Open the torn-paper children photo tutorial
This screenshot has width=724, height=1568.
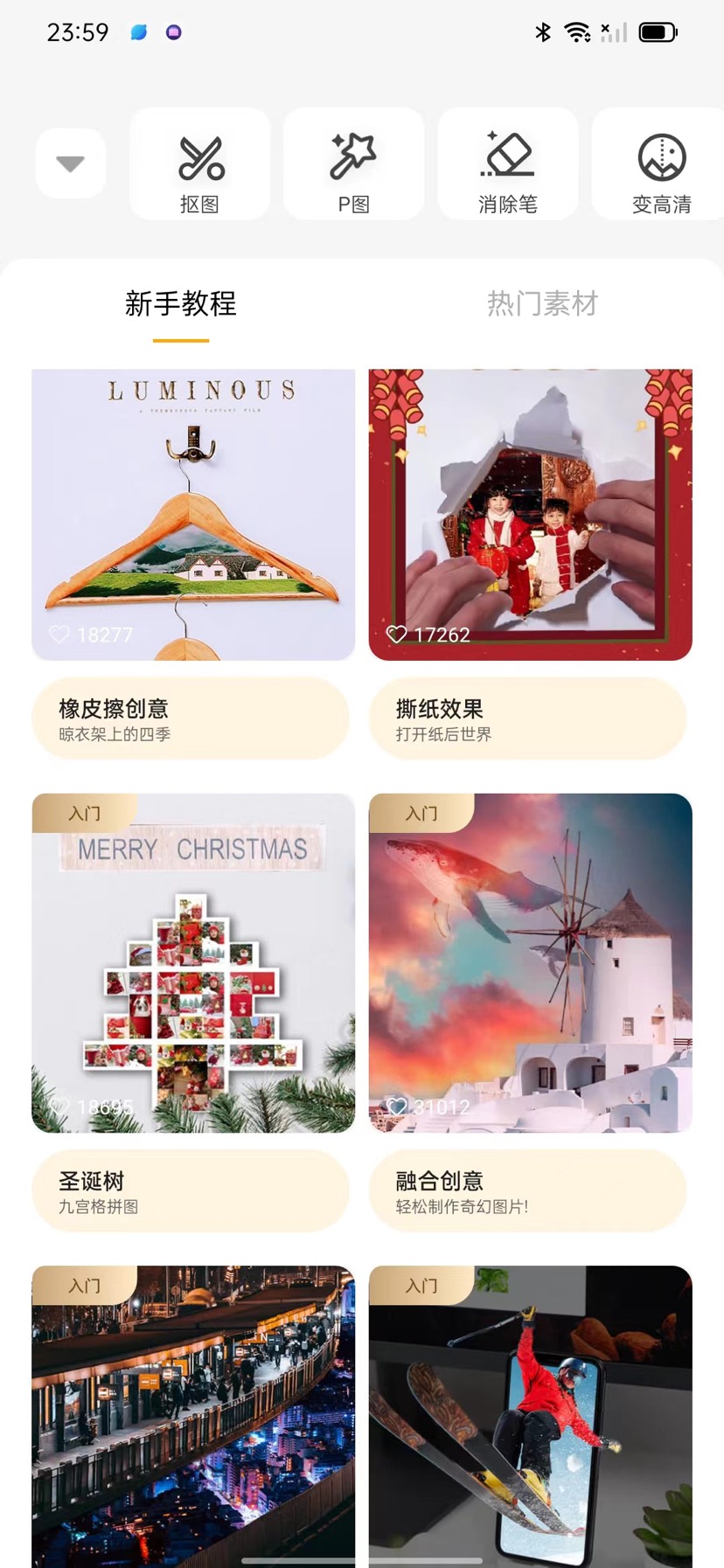coord(530,514)
